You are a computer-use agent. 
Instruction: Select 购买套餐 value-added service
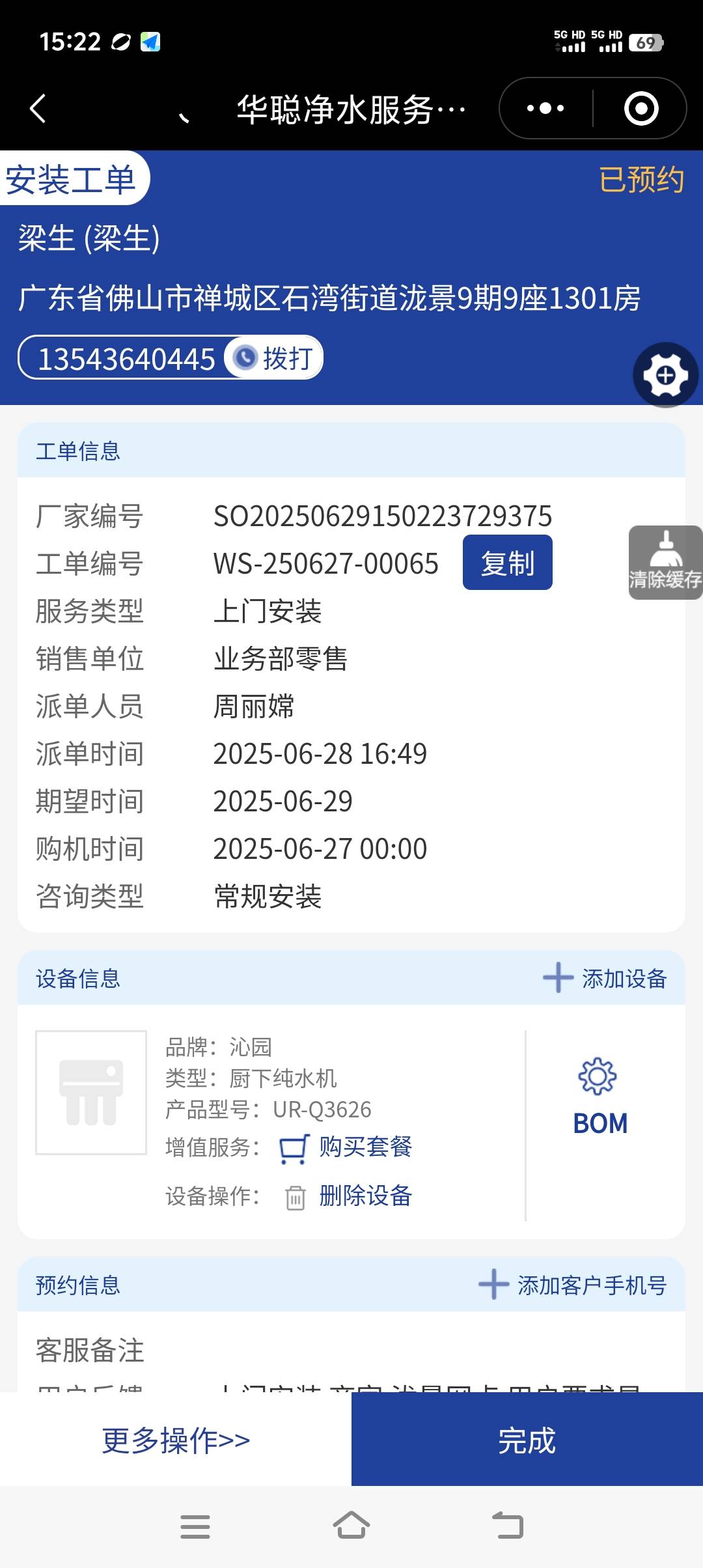pyautogui.click(x=346, y=1147)
